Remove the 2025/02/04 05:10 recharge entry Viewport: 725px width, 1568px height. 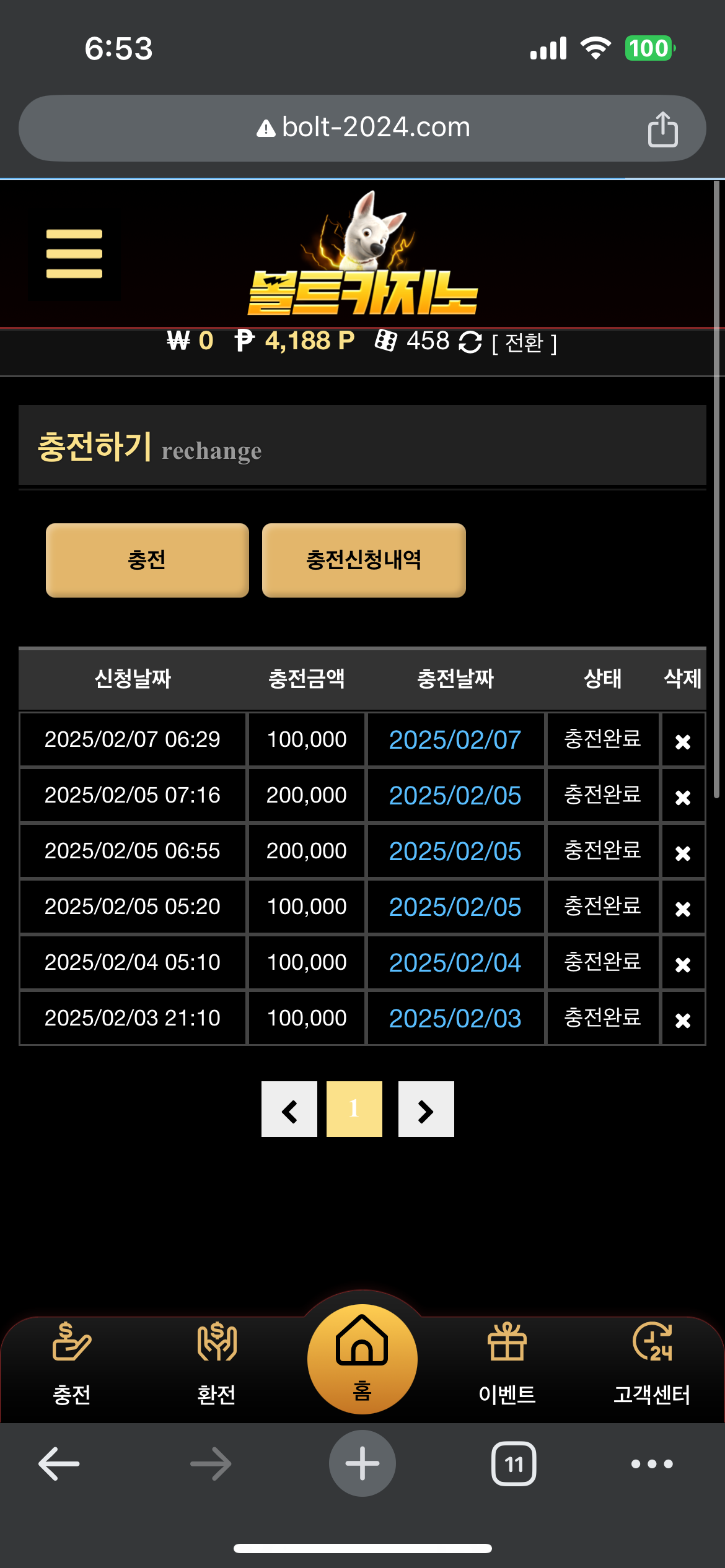click(x=683, y=964)
